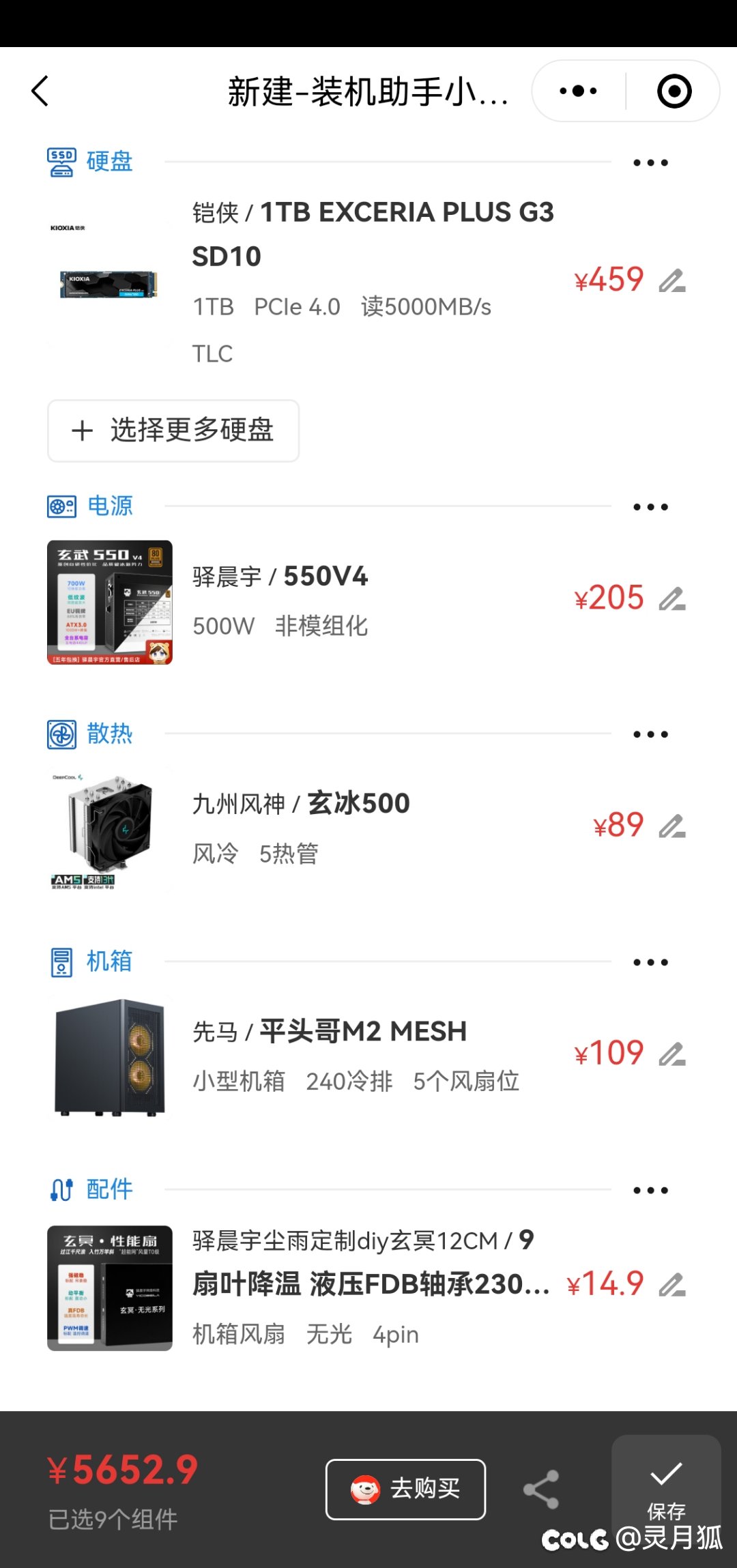Edit the ¥89 cooler price

672,826
